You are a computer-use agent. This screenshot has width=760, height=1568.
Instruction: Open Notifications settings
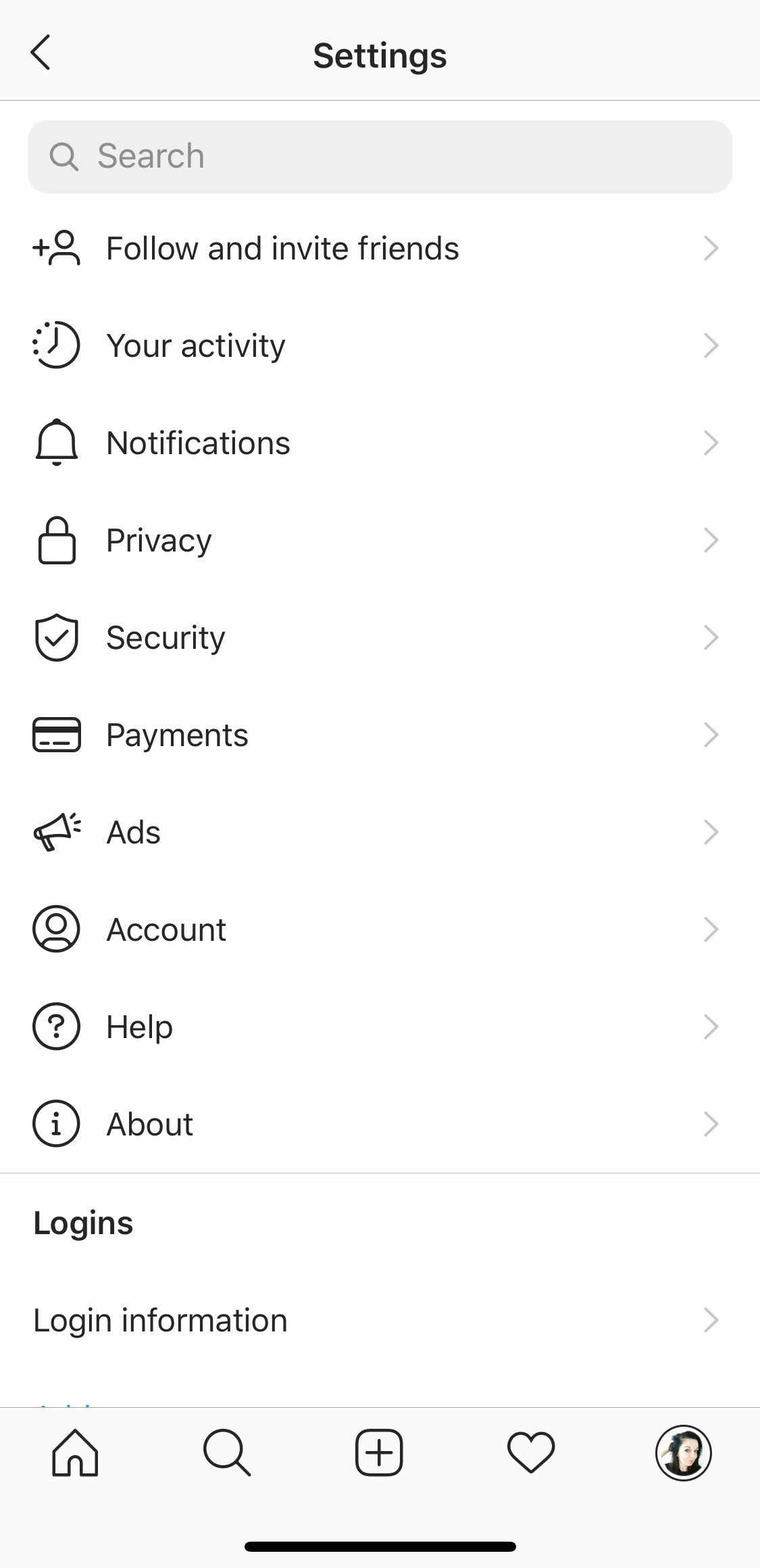pyautogui.click(x=380, y=443)
